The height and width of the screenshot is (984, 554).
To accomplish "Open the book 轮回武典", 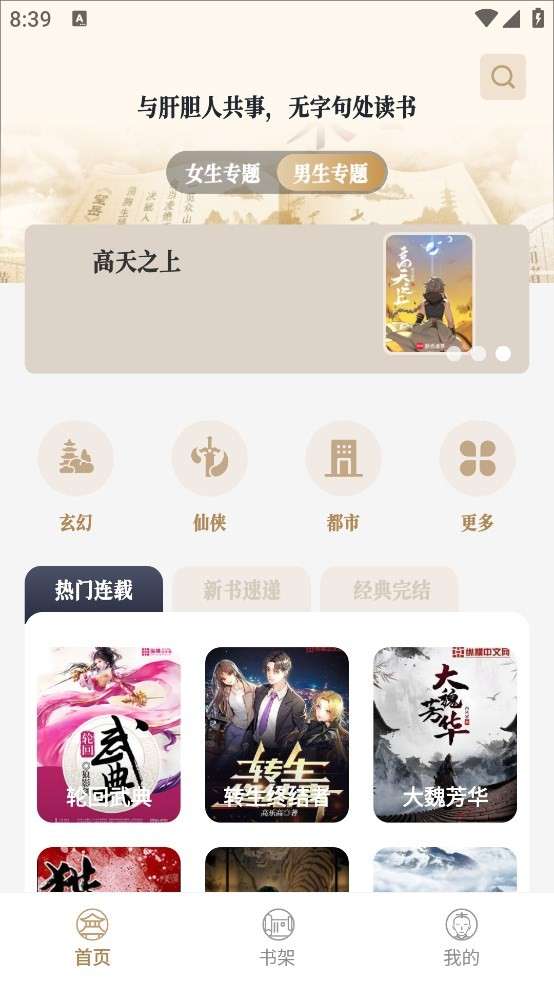I will click(109, 734).
